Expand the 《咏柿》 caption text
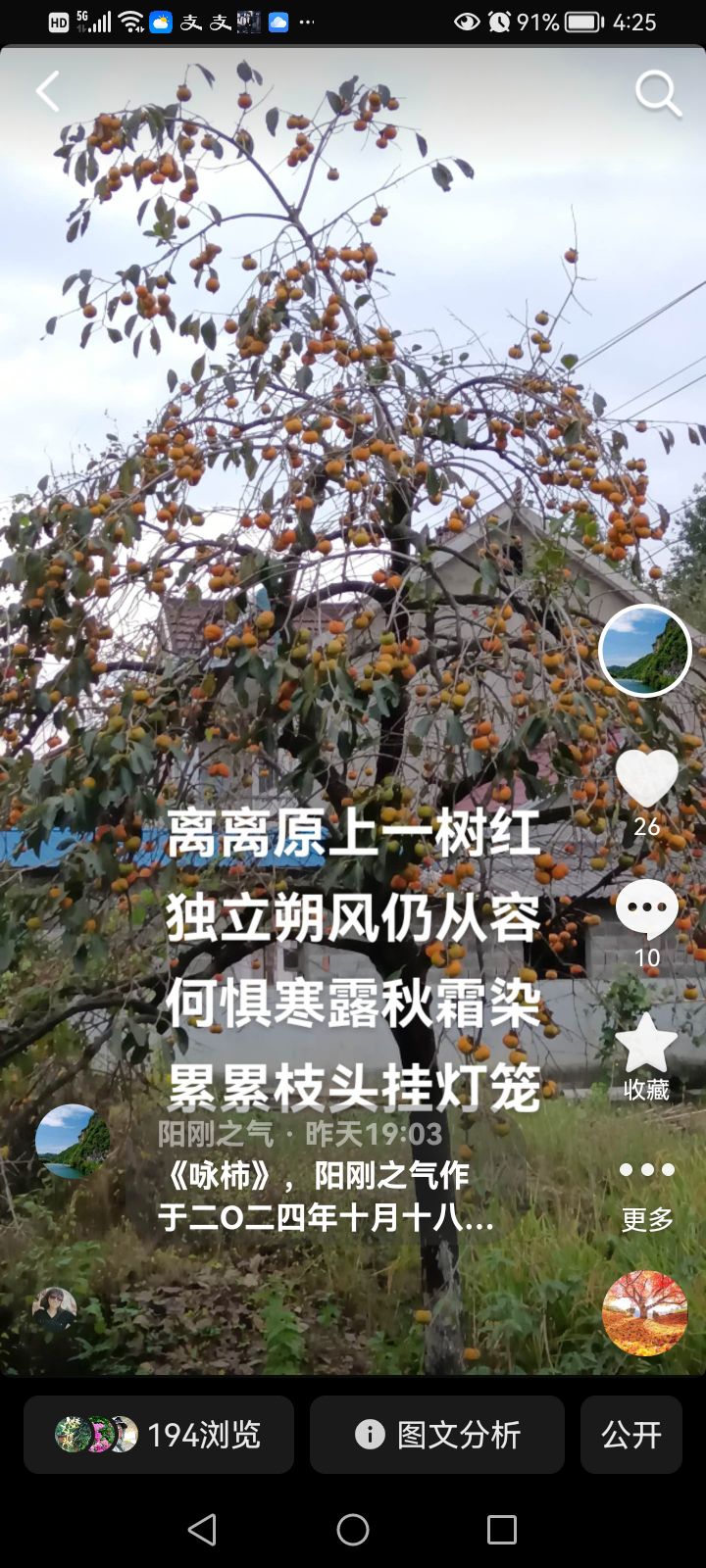706x1568 pixels. (x=324, y=1197)
